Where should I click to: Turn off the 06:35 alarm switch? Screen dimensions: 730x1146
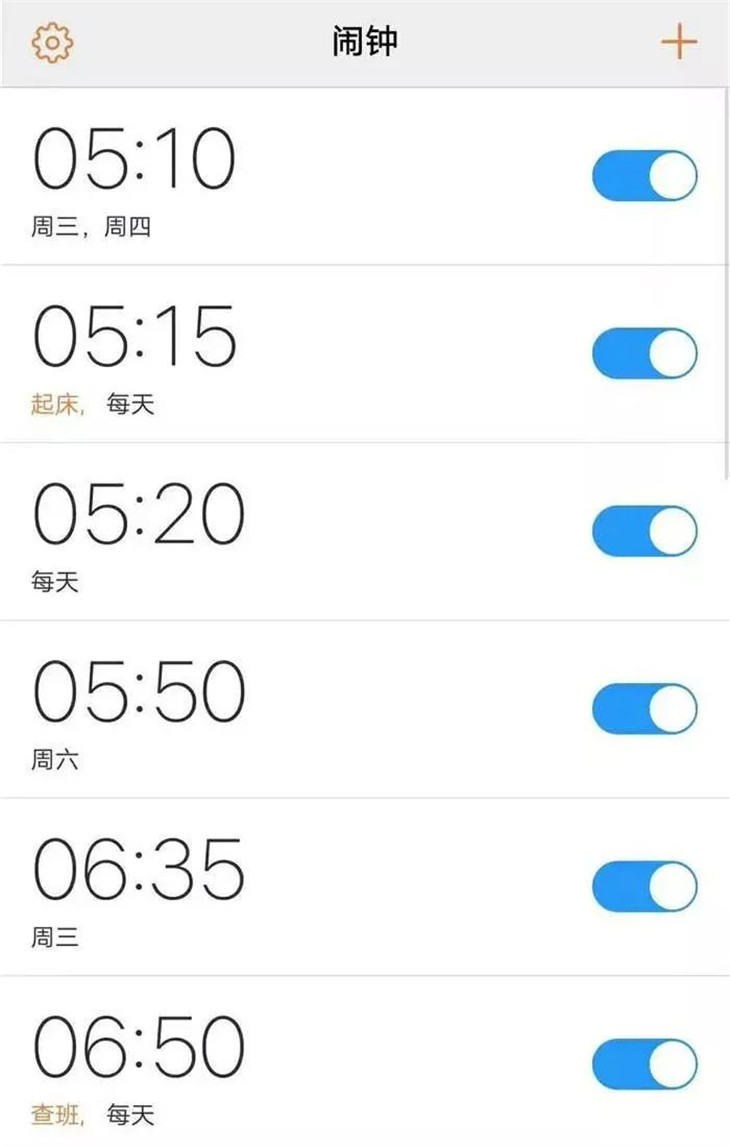click(x=644, y=886)
